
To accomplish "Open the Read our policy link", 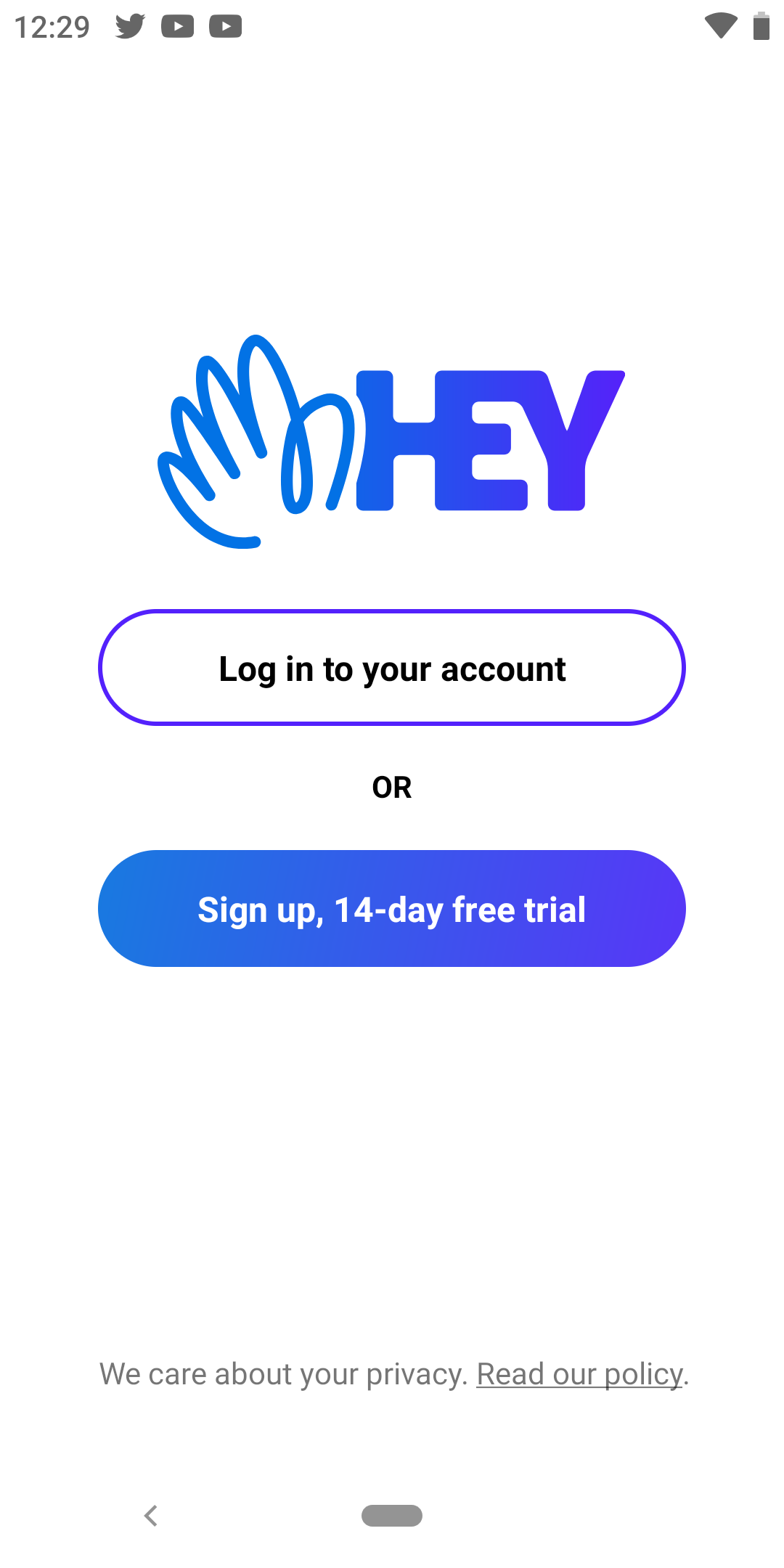I will coord(579,1374).
